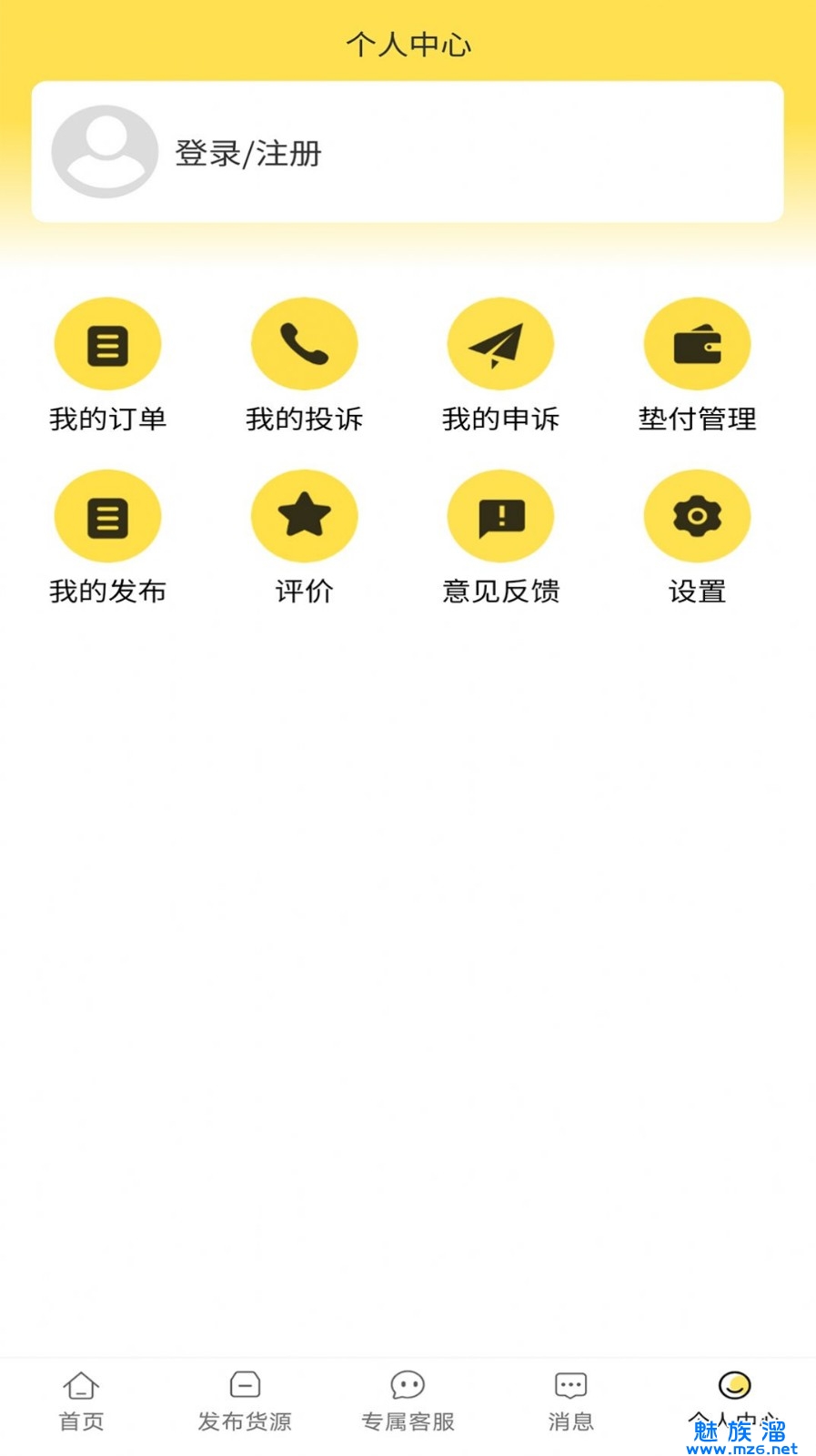Switch to the 专属客服 tab

(x=408, y=1402)
